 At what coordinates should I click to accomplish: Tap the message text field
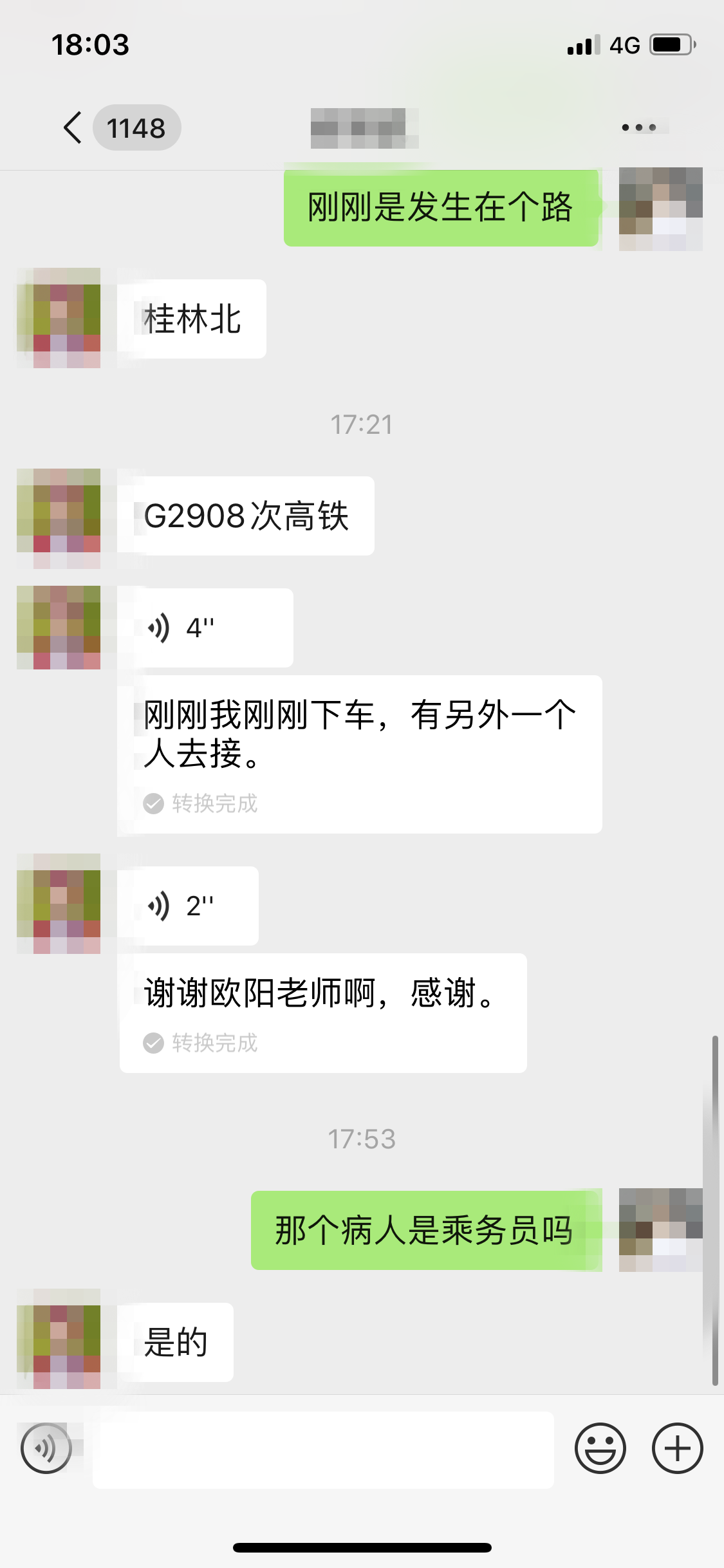pos(323,1450)
